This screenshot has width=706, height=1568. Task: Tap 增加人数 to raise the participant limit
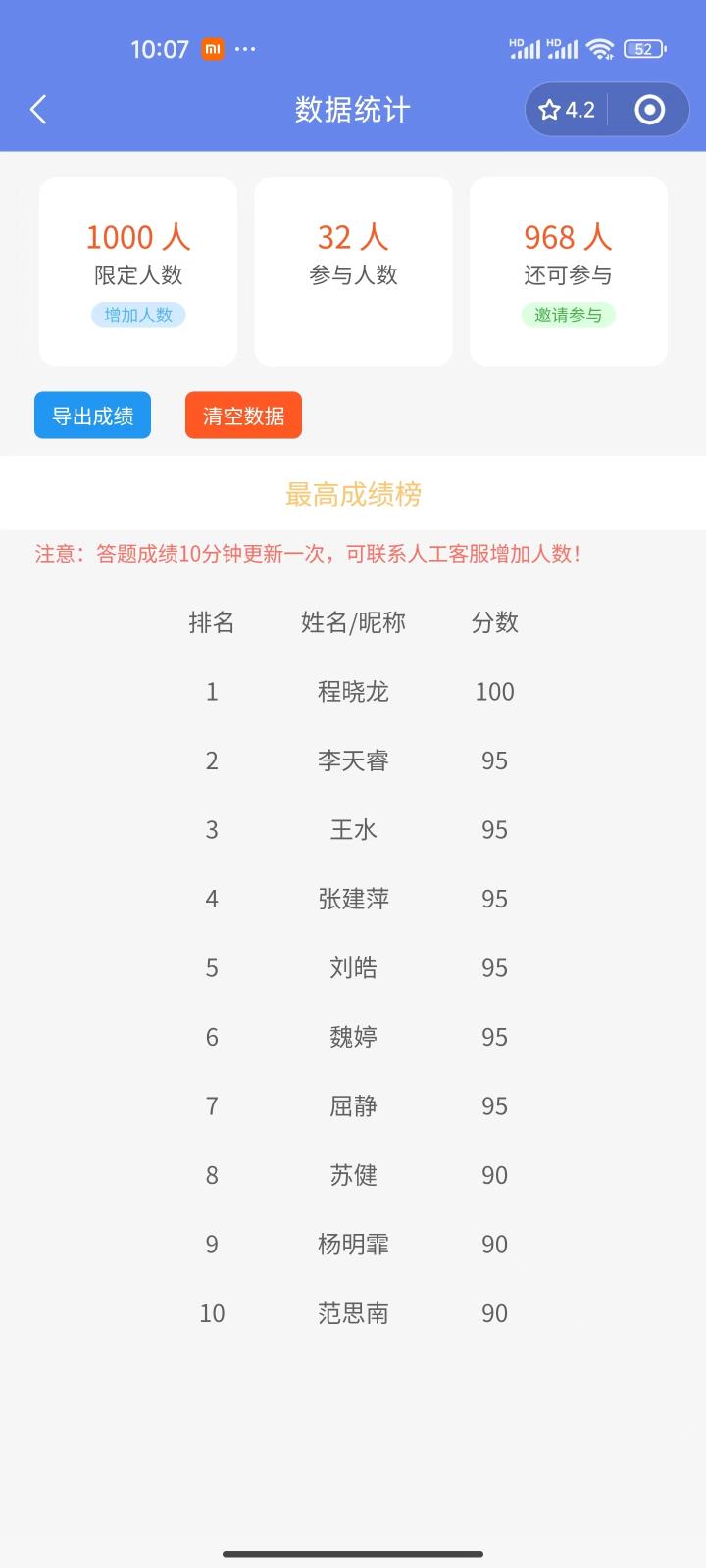[x=138, y=315]
